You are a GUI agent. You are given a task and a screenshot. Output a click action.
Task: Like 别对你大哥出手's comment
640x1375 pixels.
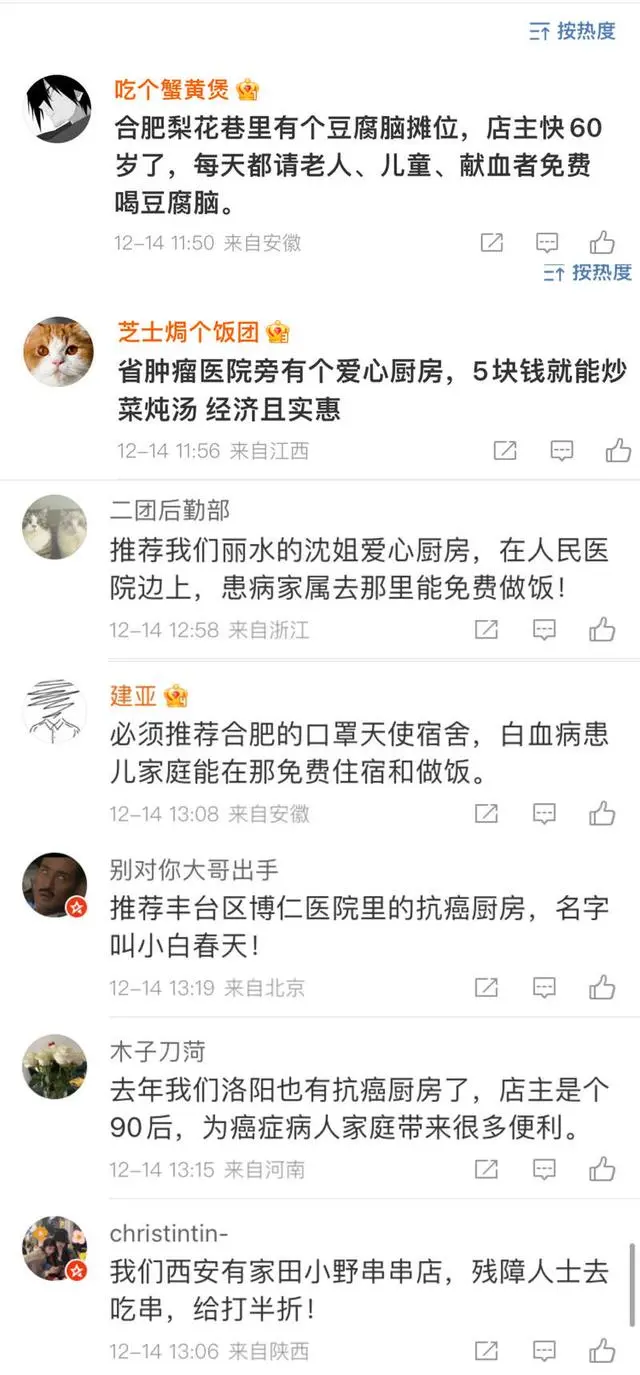(602, 988)
